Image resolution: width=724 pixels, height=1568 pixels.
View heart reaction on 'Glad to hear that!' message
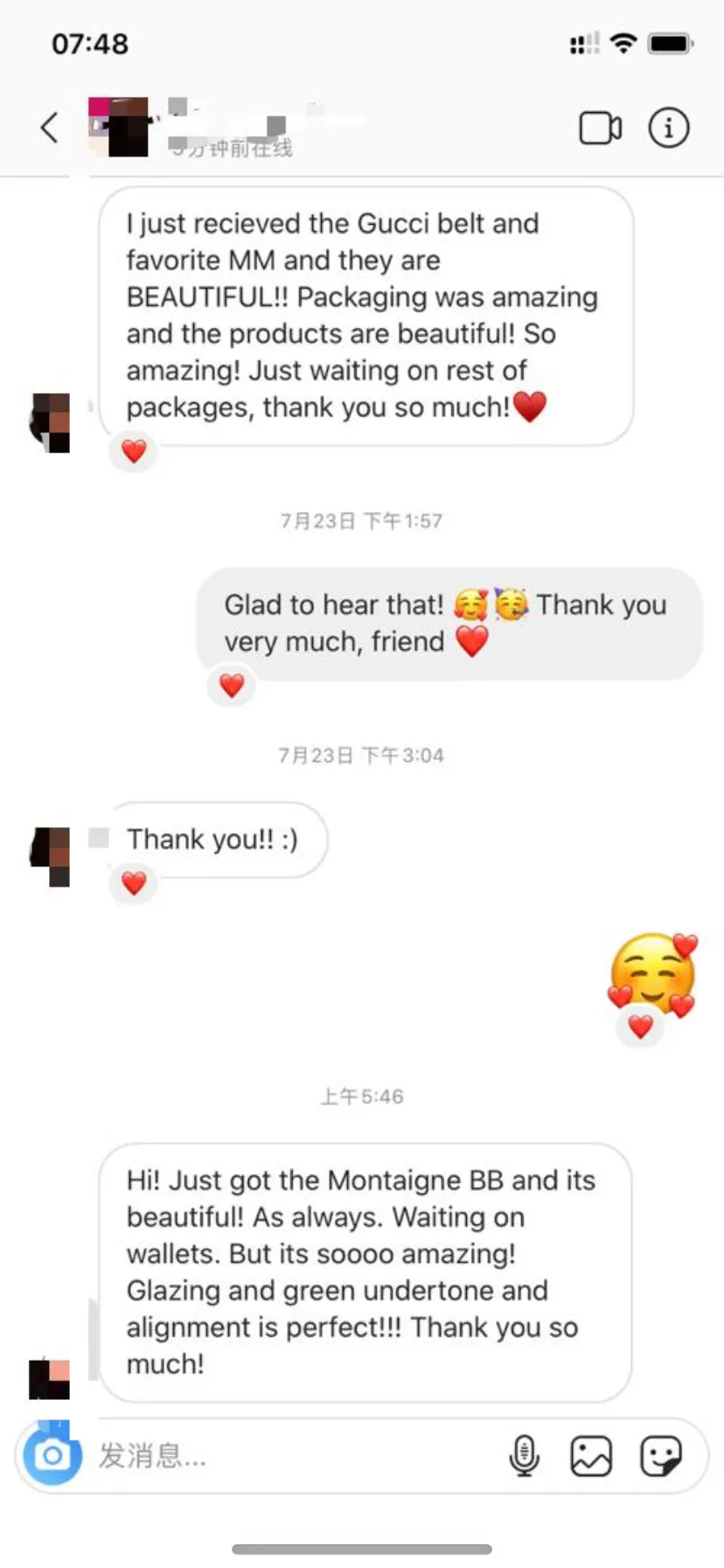[232, 686]
